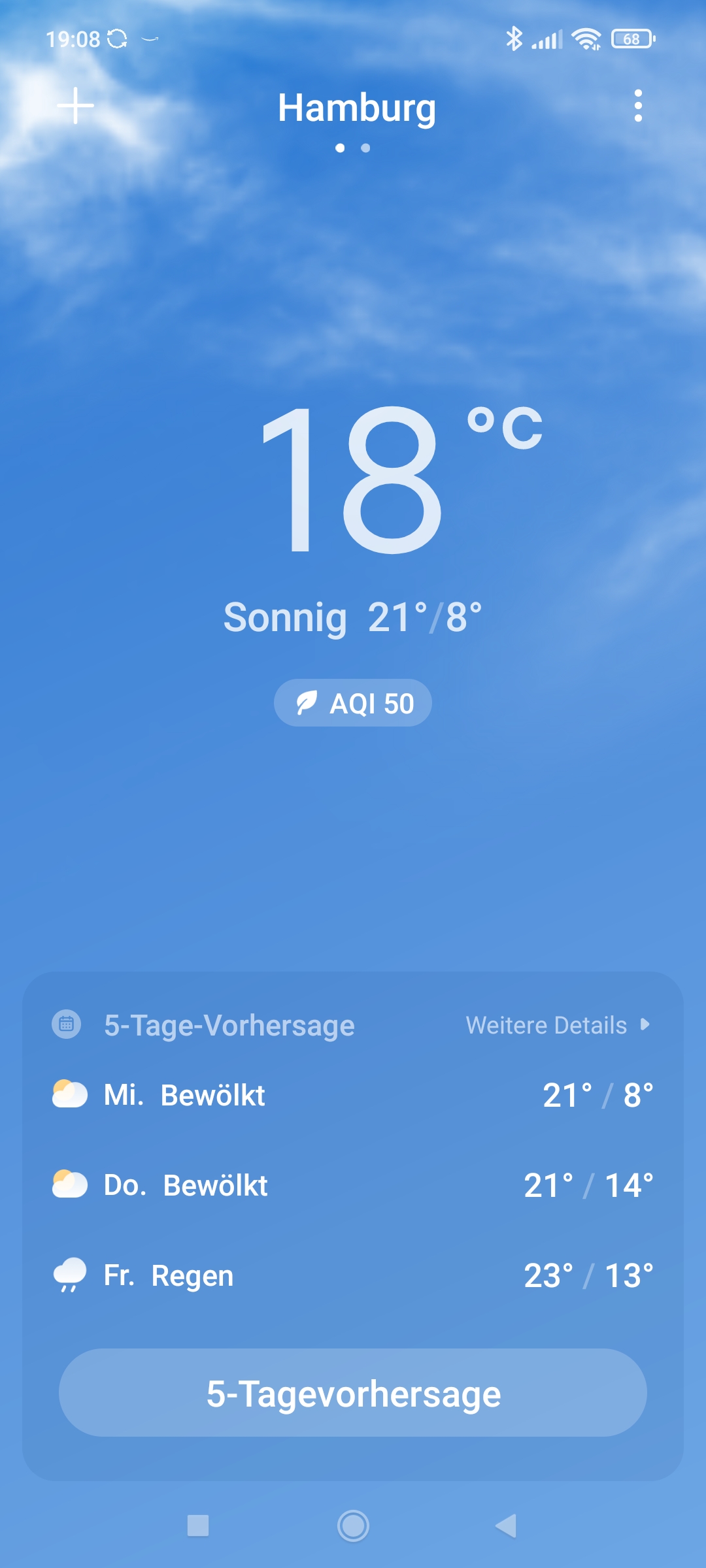Return to the home screen
This screenshot has width=706, height=1568.
[x=353, y=1526]
